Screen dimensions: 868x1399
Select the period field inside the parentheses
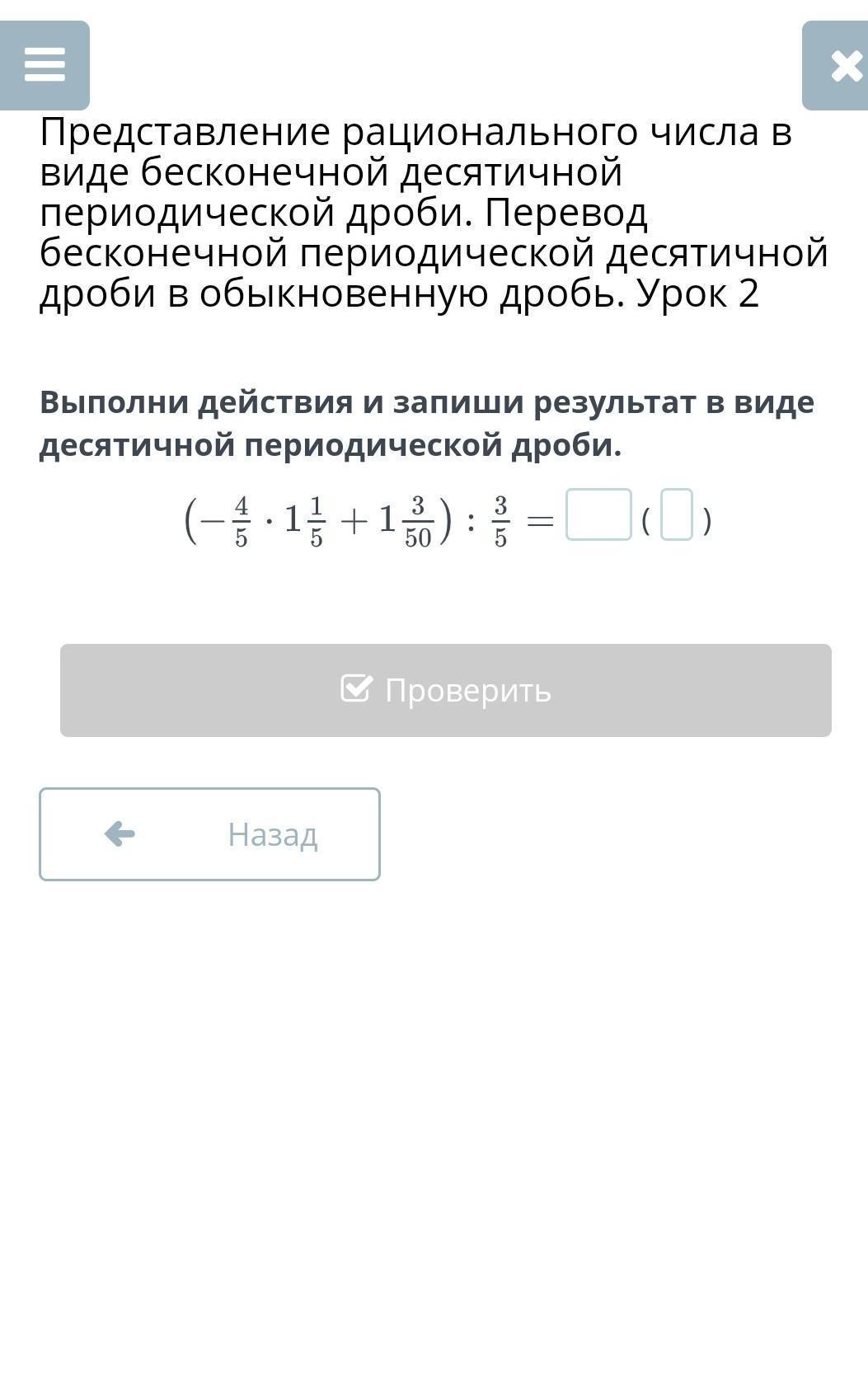pyautogui.click(x=677, y=515)
